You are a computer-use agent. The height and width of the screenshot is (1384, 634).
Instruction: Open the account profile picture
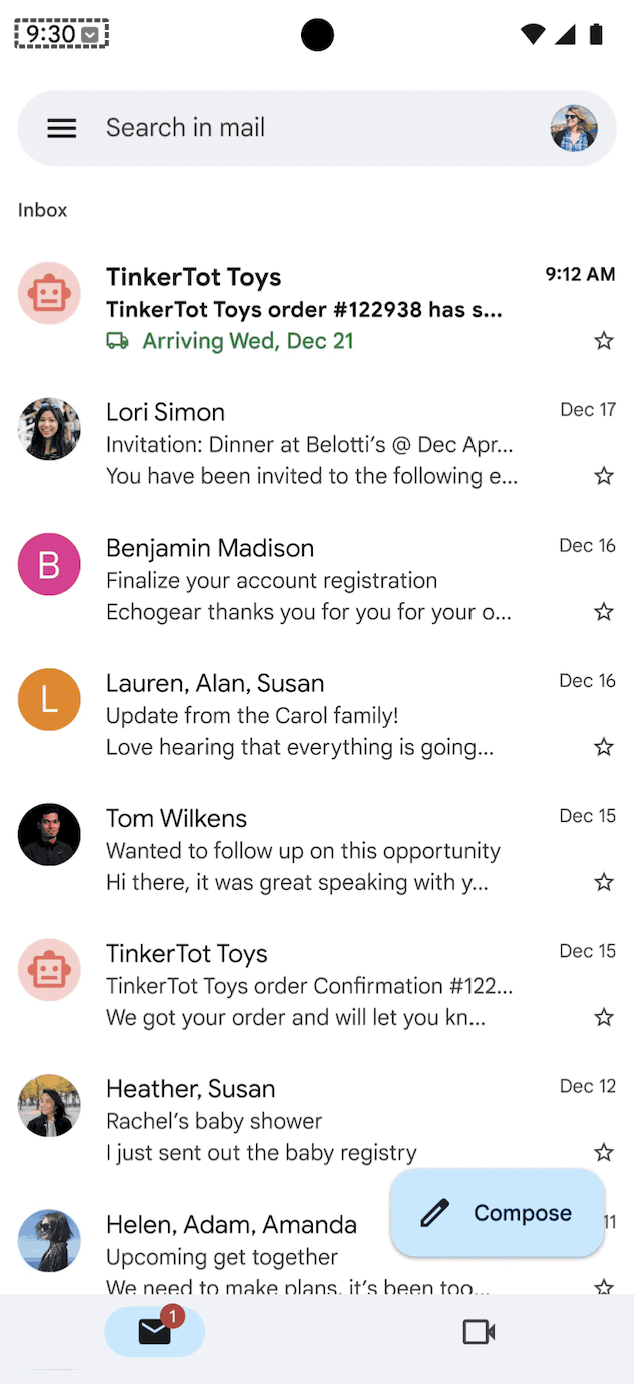click(x=574, y=128)
